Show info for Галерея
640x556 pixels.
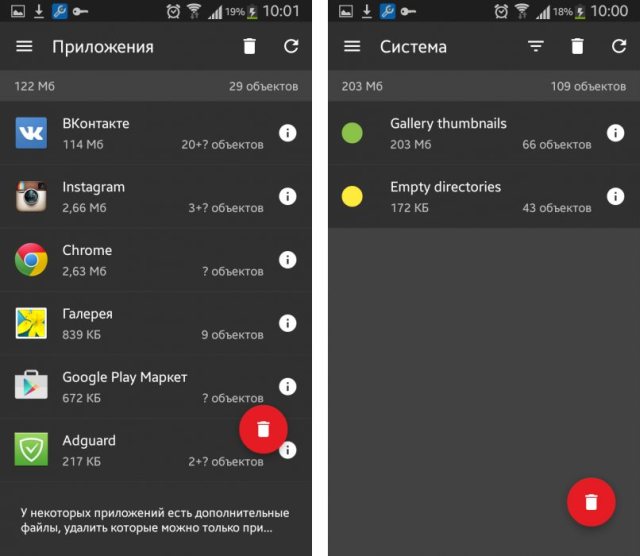click(288, 323)
